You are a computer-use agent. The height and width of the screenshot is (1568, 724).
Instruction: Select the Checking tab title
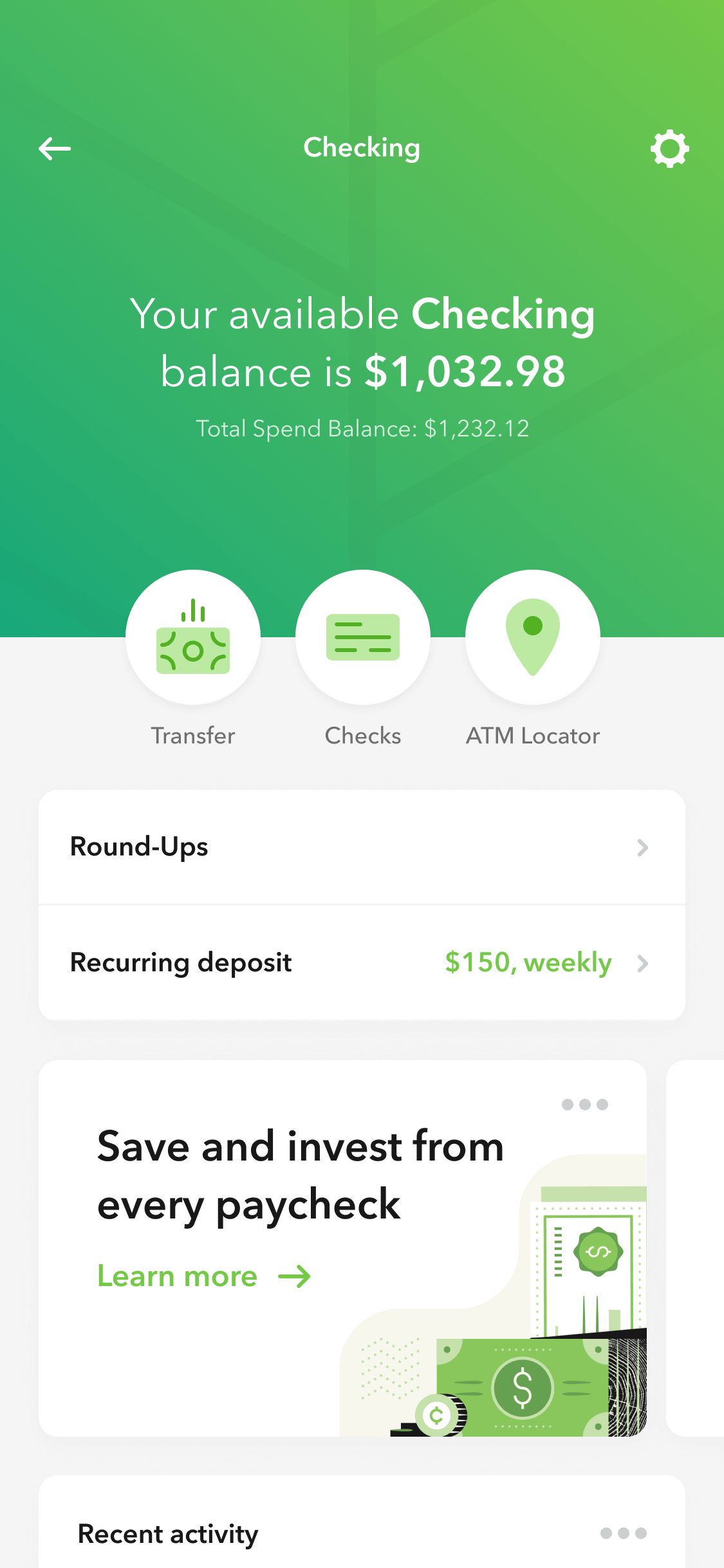(362, 148)
